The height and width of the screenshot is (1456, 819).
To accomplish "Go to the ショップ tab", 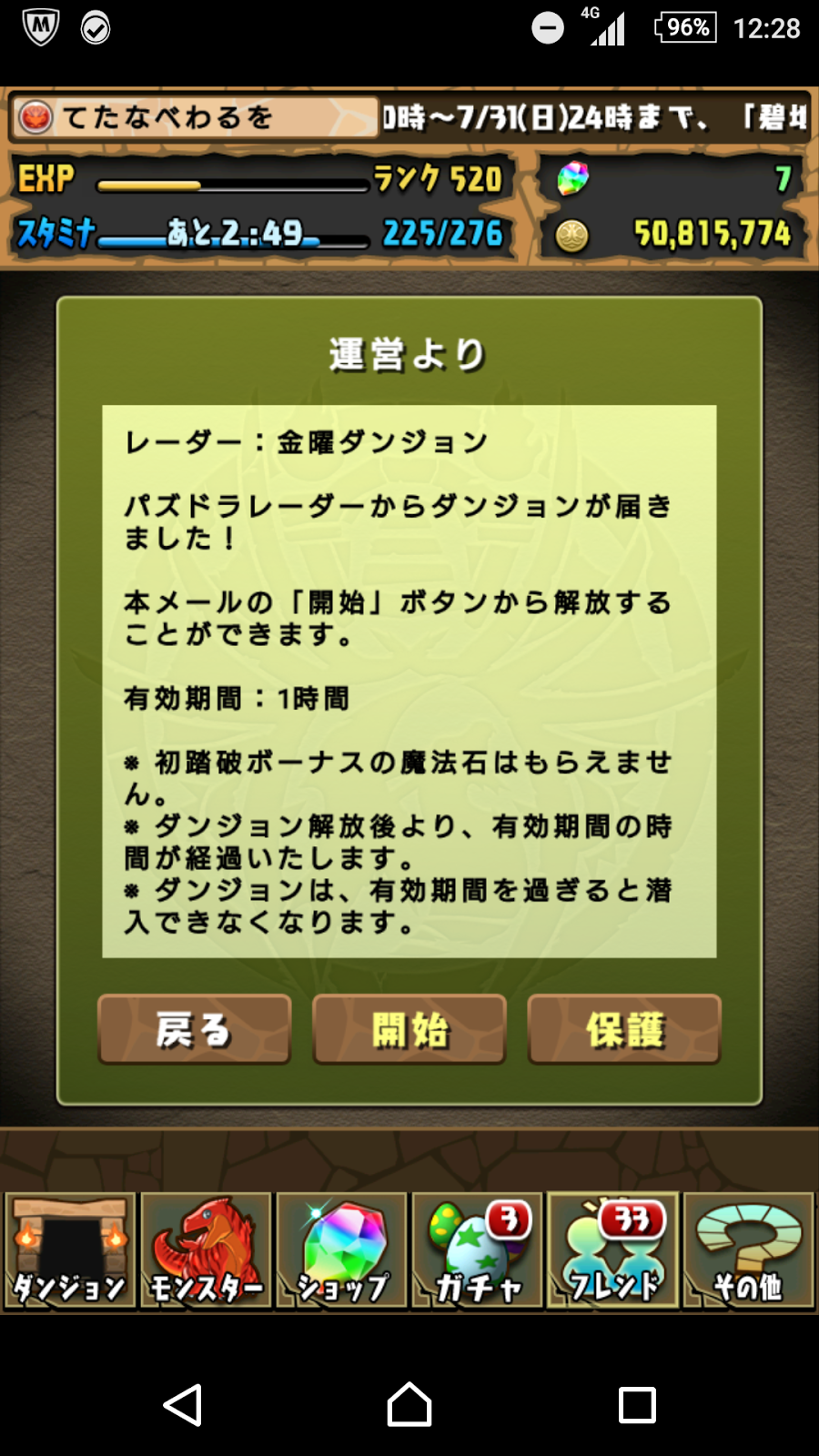I will [342, 1251].
